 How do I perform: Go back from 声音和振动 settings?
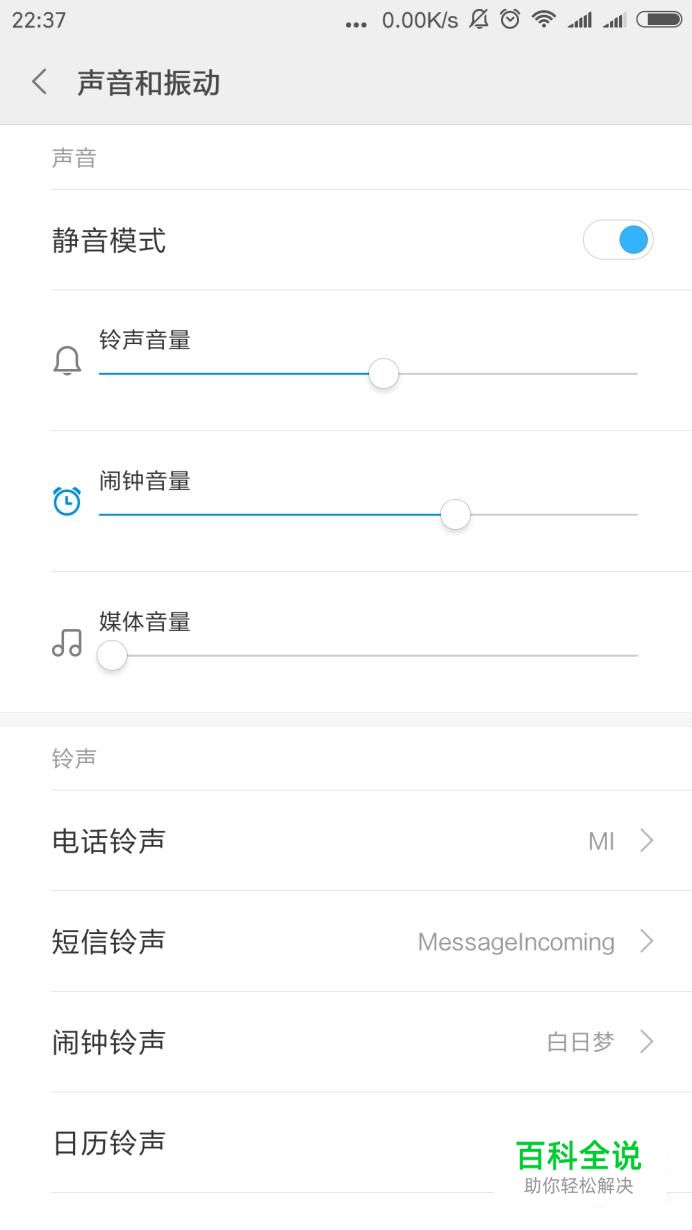40,82
